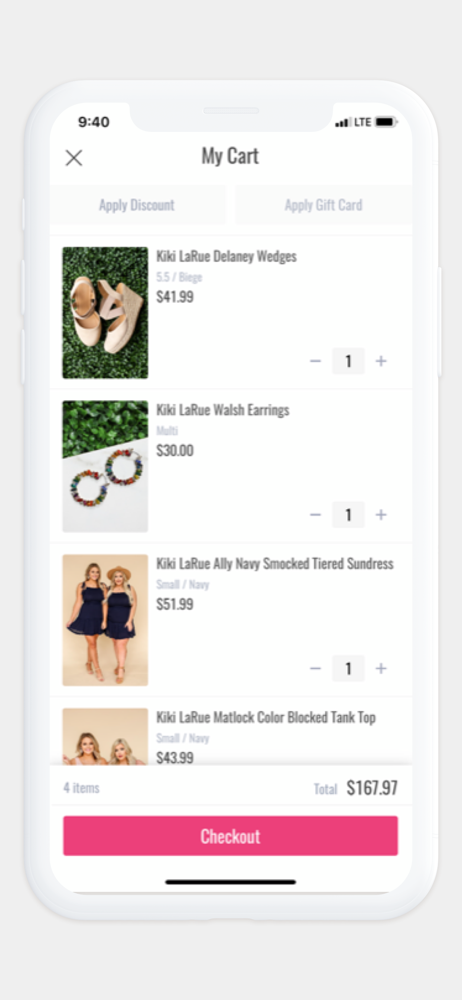The width and height of the screenshot is (462, 1000).
Task: Open the Ally Navy Sundress product image
Action: (105, 620)
